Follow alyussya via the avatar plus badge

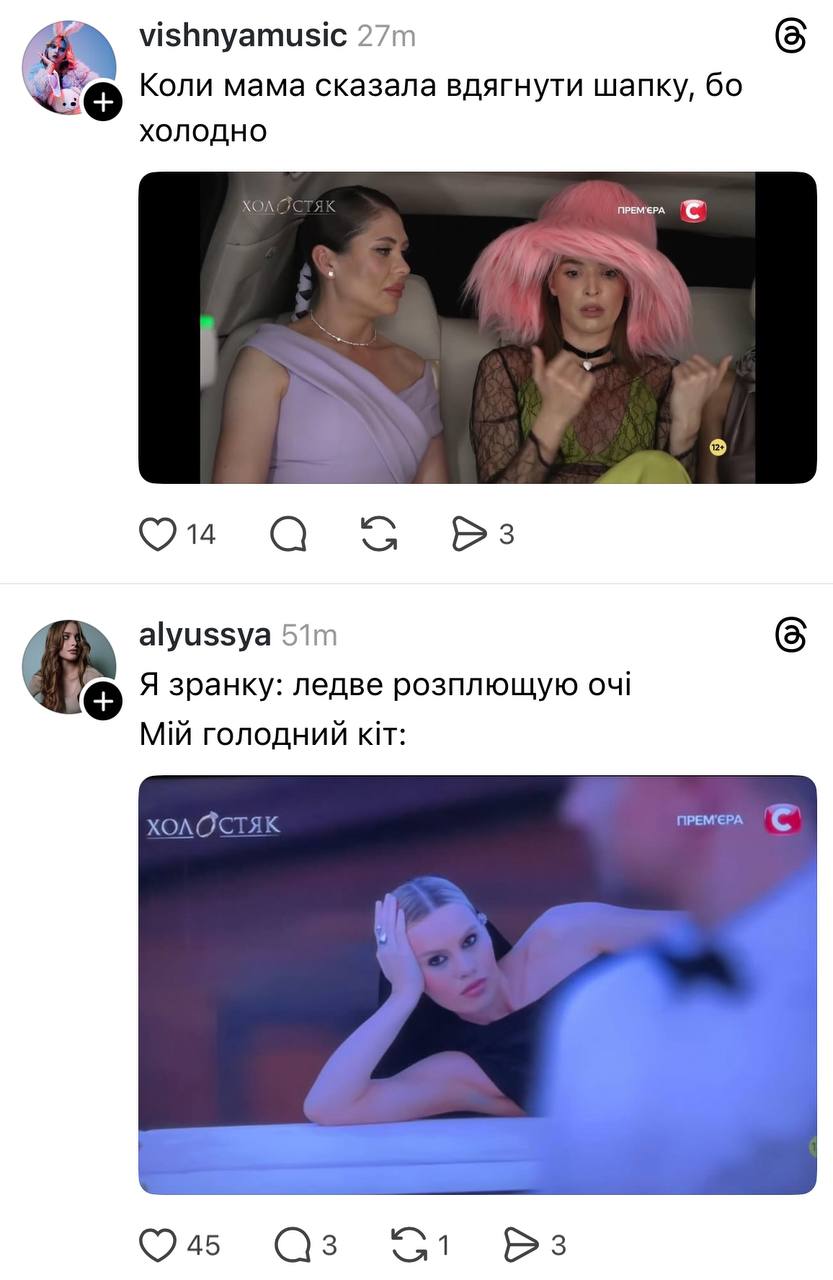tap(102, 702)
